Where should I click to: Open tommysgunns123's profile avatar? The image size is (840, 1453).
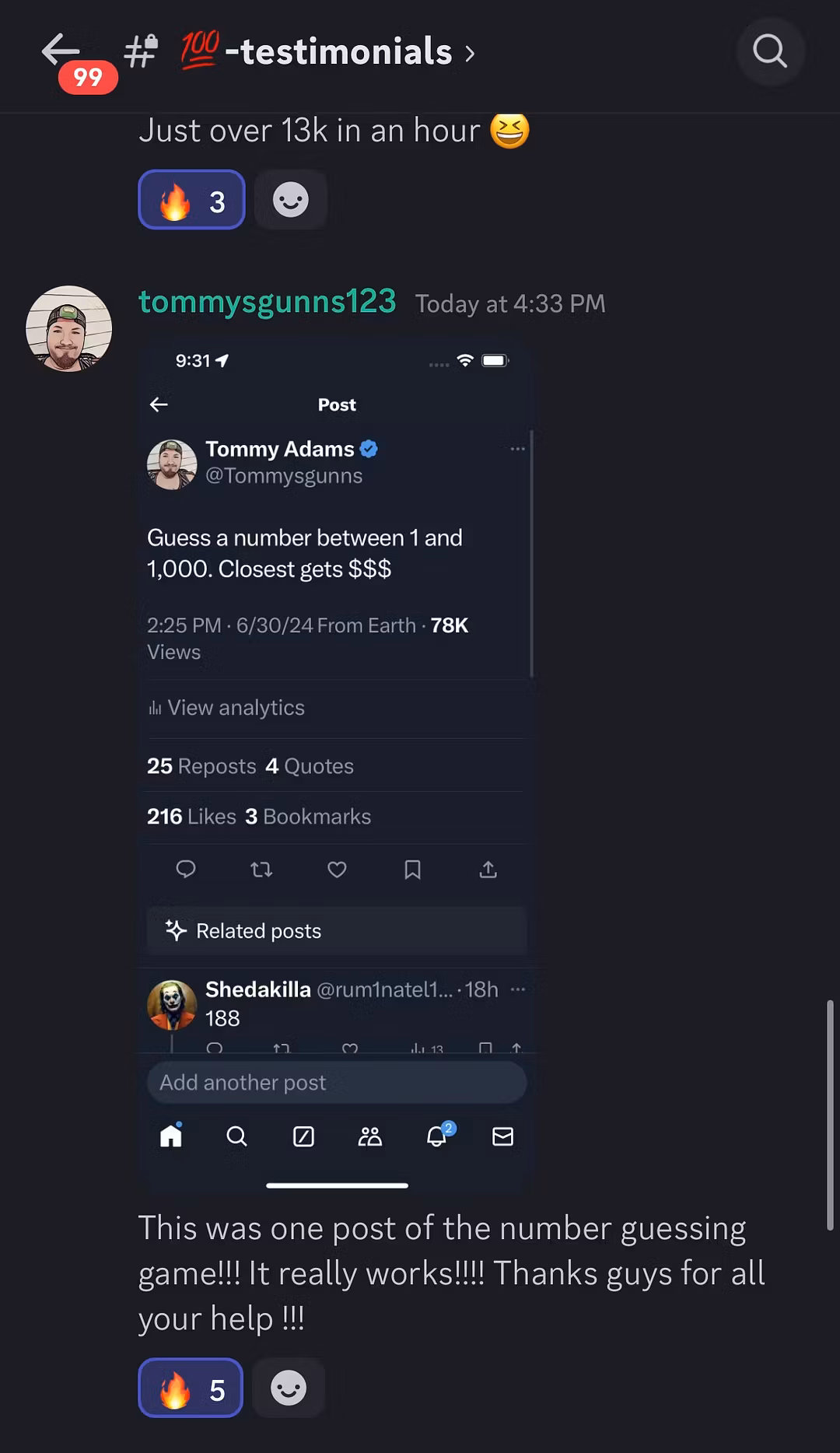click(68, 328)
